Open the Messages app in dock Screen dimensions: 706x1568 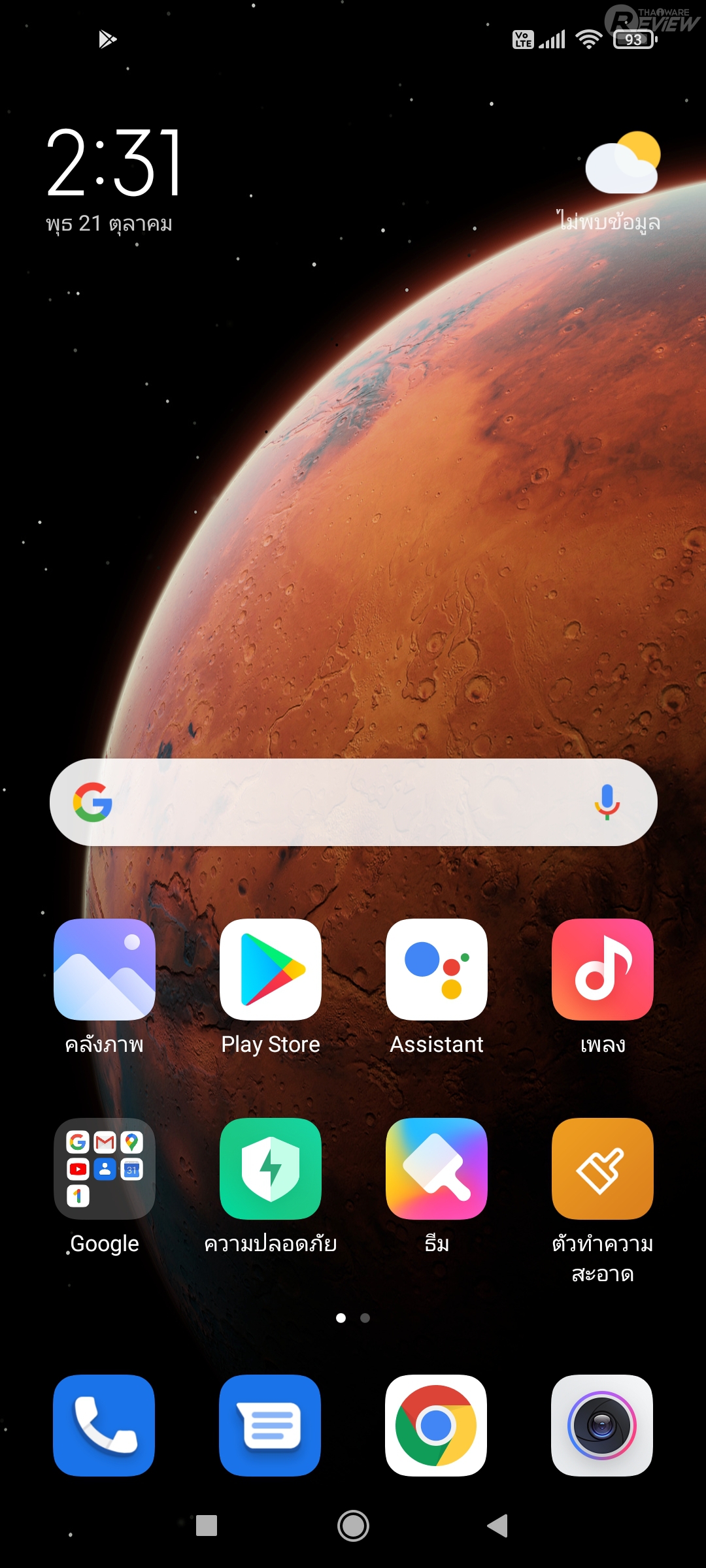(x=271, y=1426)
